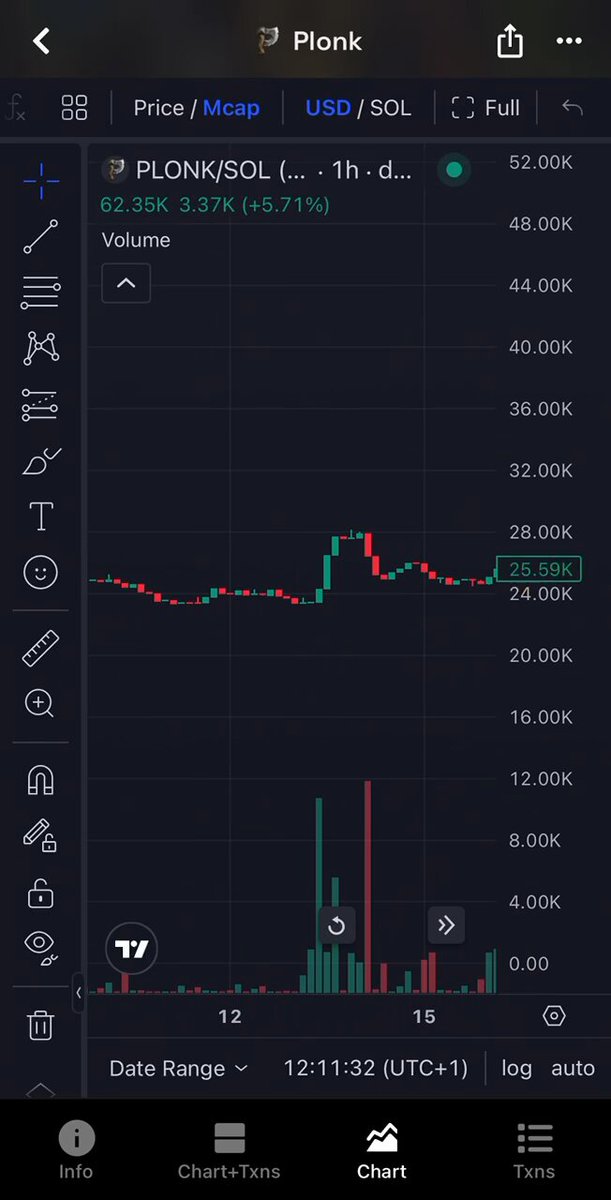Select the text annotation tool
Viewport: 611px width, 1200px height.
click(x=41, y=517)
